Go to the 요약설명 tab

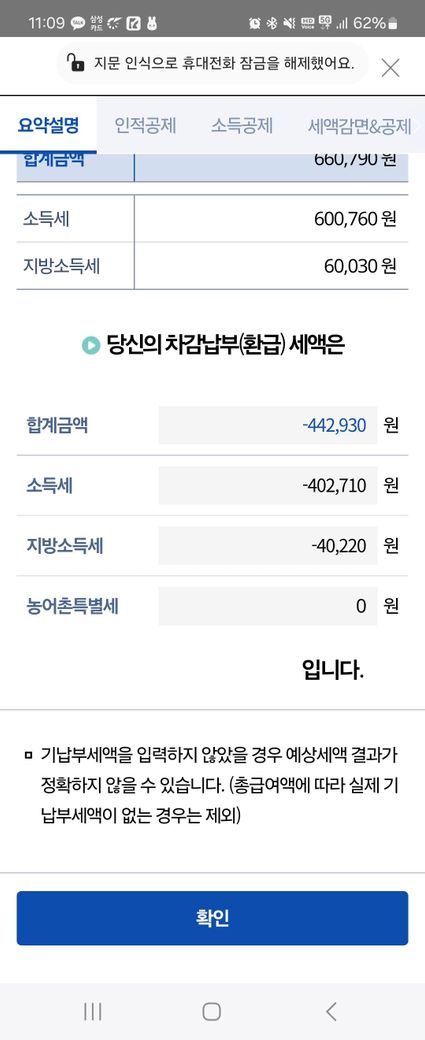point(48,125)
